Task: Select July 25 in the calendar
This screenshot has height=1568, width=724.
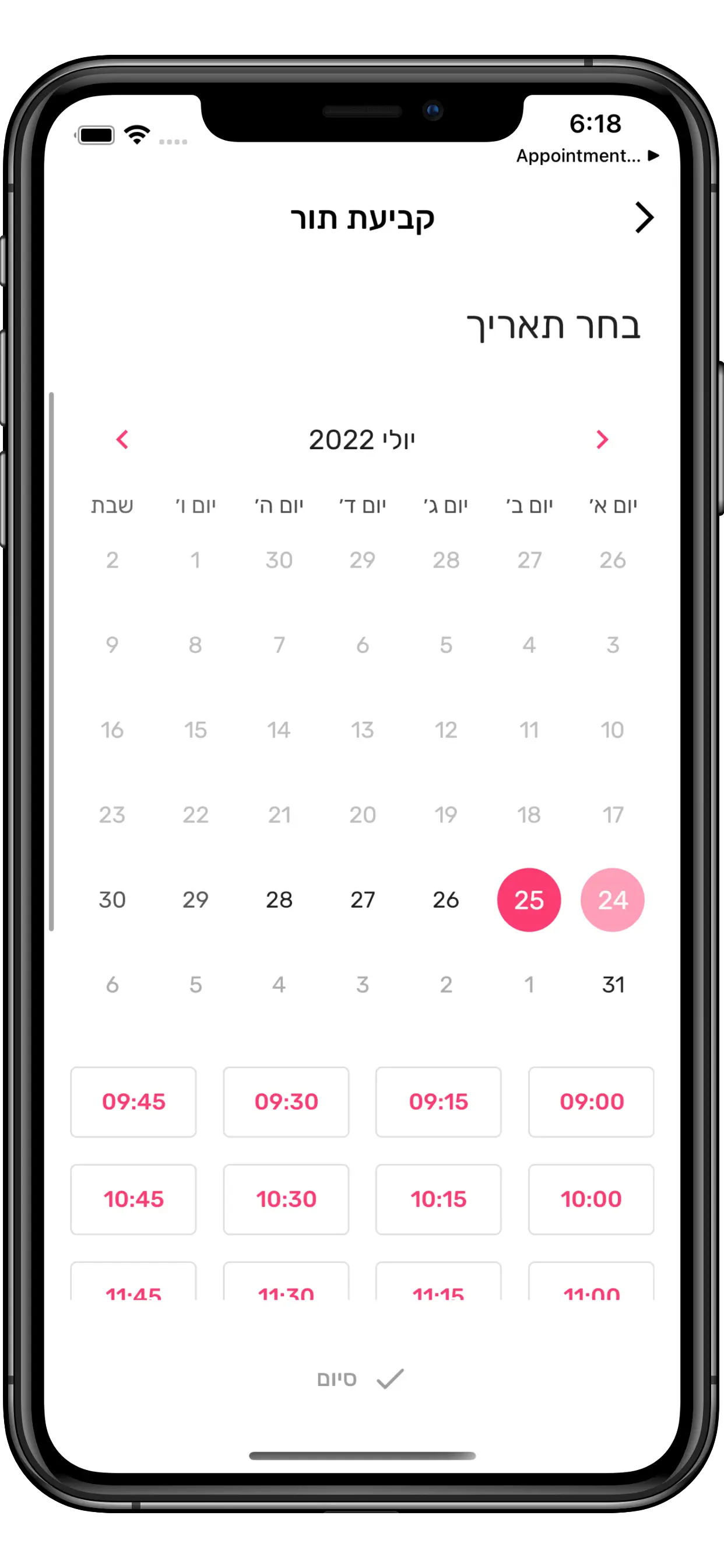Action: (529, 900)
